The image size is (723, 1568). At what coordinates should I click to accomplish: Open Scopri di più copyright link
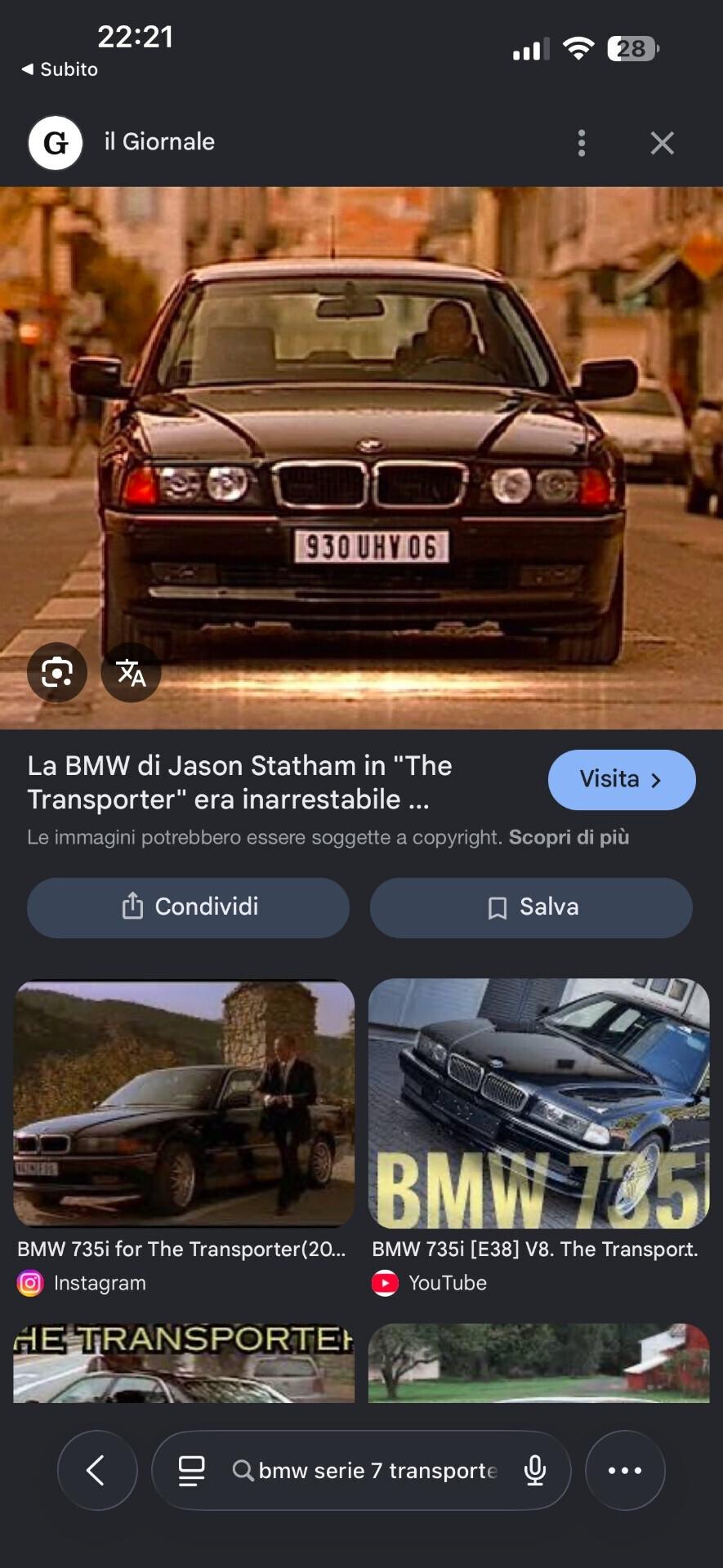(570, 837)
